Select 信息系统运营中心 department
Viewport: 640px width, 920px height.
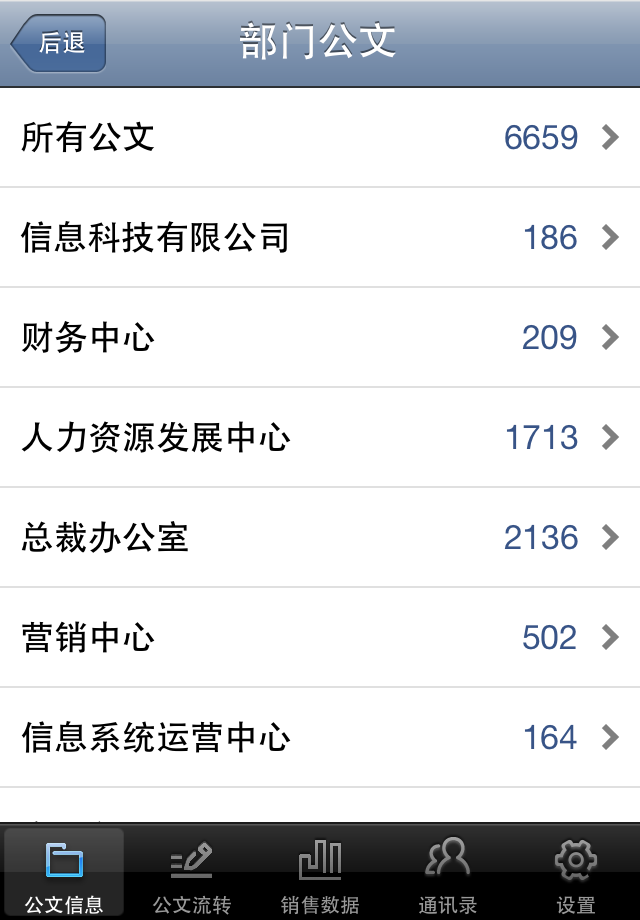pos(320,738)
